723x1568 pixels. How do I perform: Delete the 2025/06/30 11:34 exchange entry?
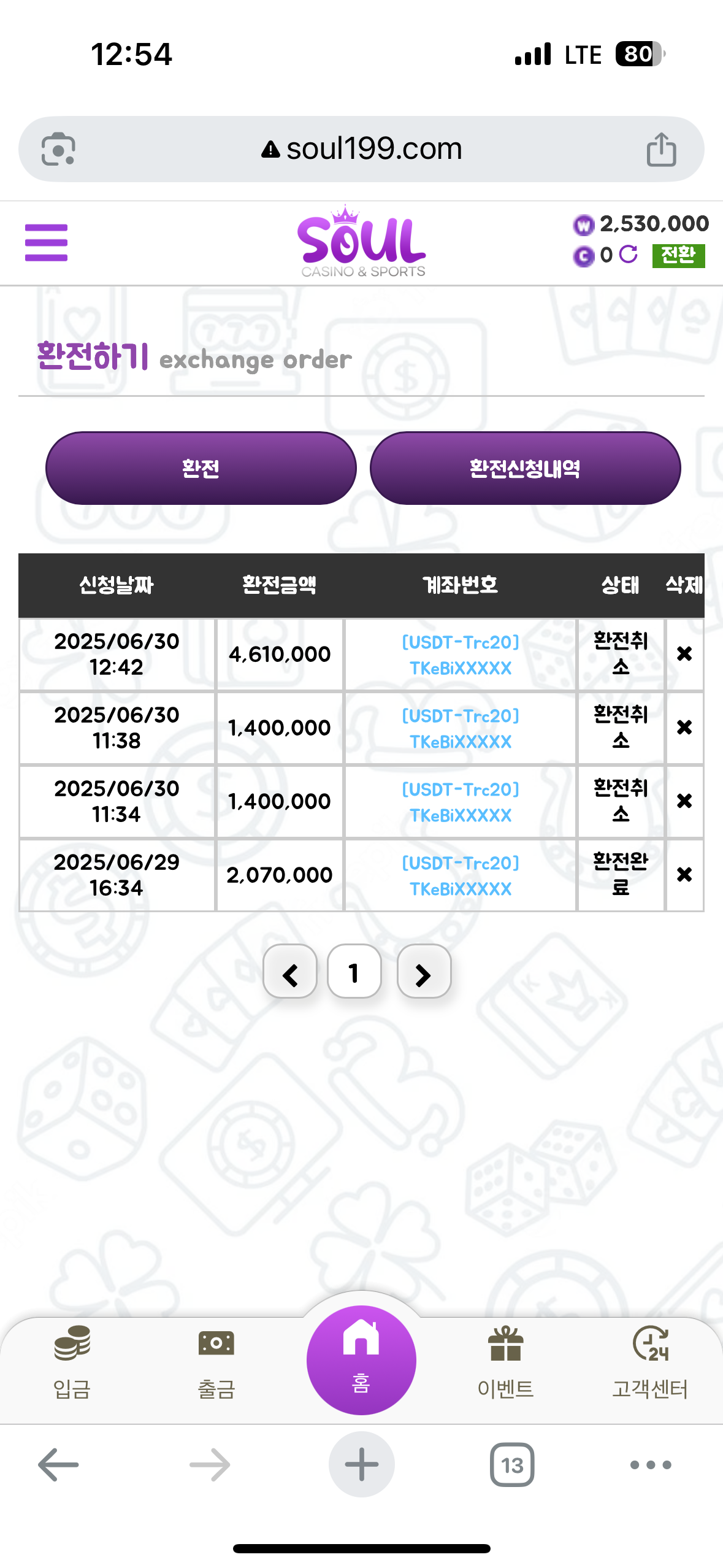click(x=684, y=801)
